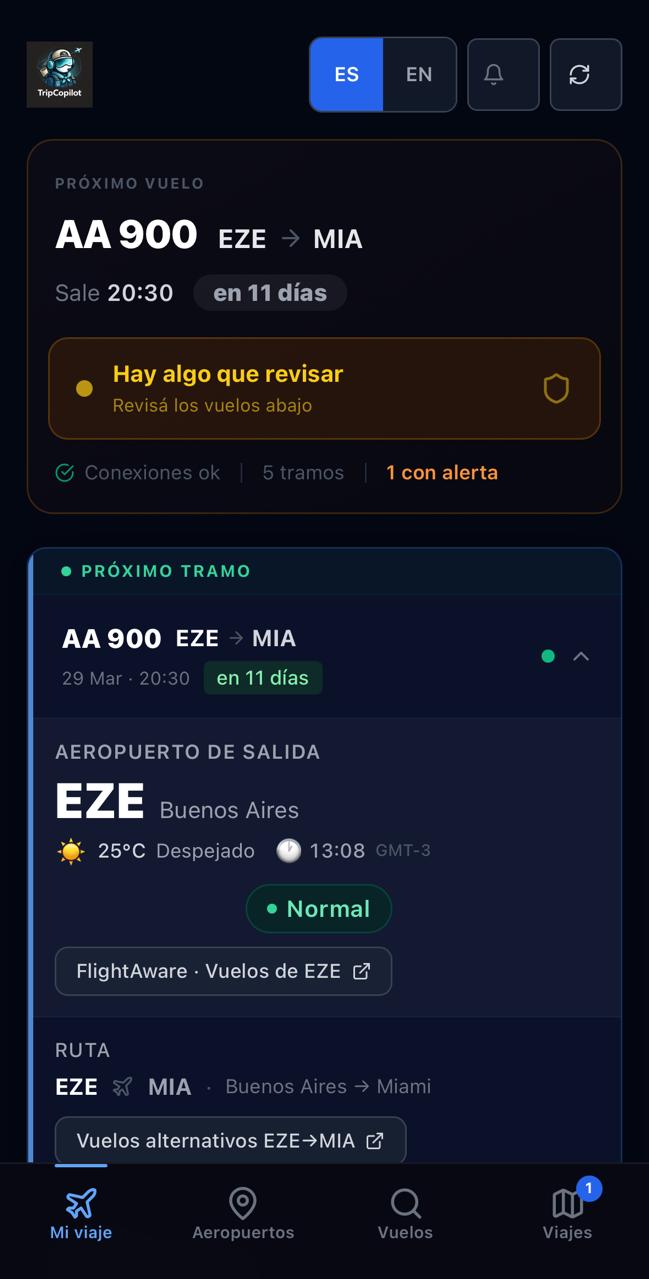View alternative flights EZE→MIA
This screenshot has width=649, height=1279.
tap(230, 1141)
